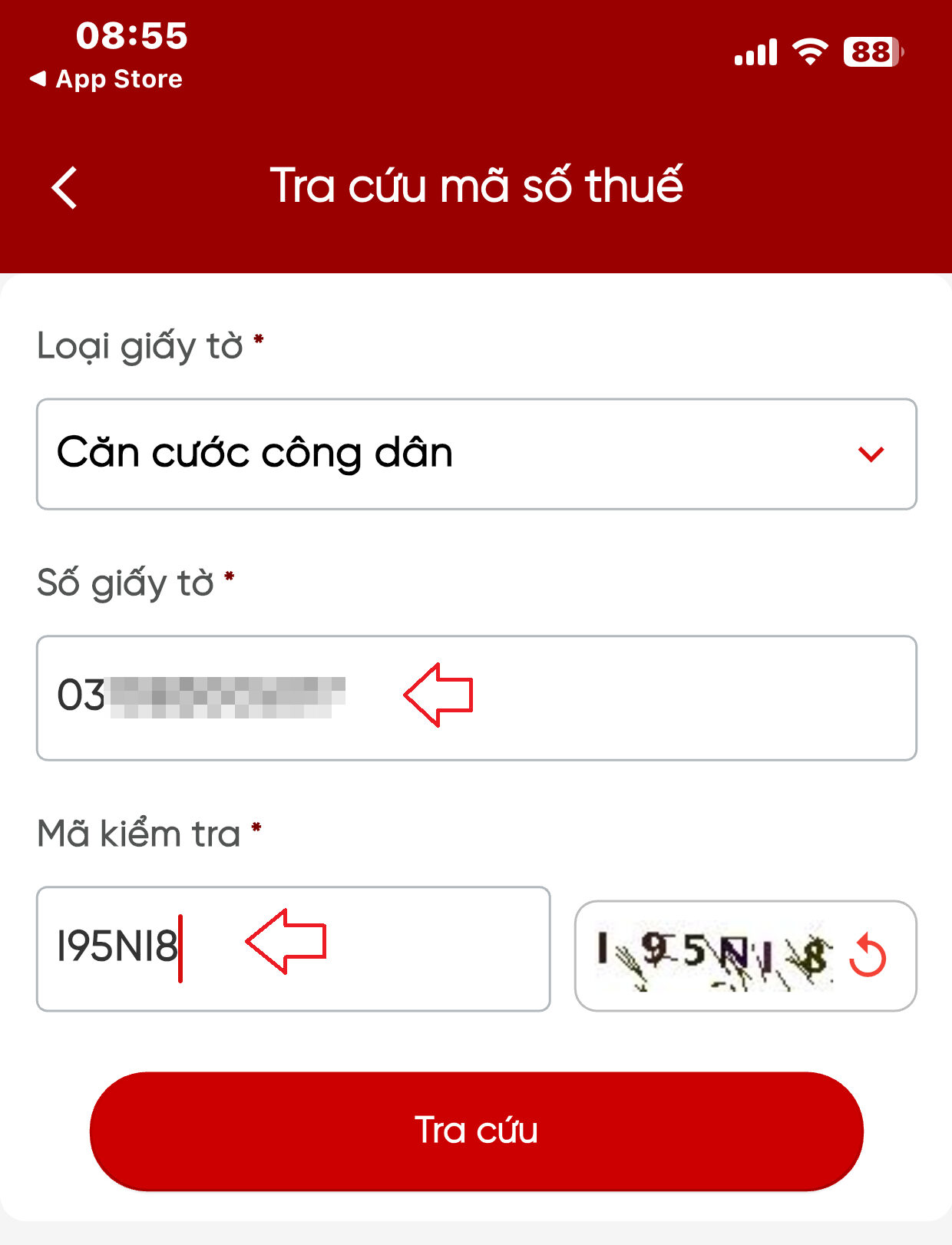This screenshot has height=1245, width=952.
Task: Tap the clock showing 08:55
Action: click(132, 35)
